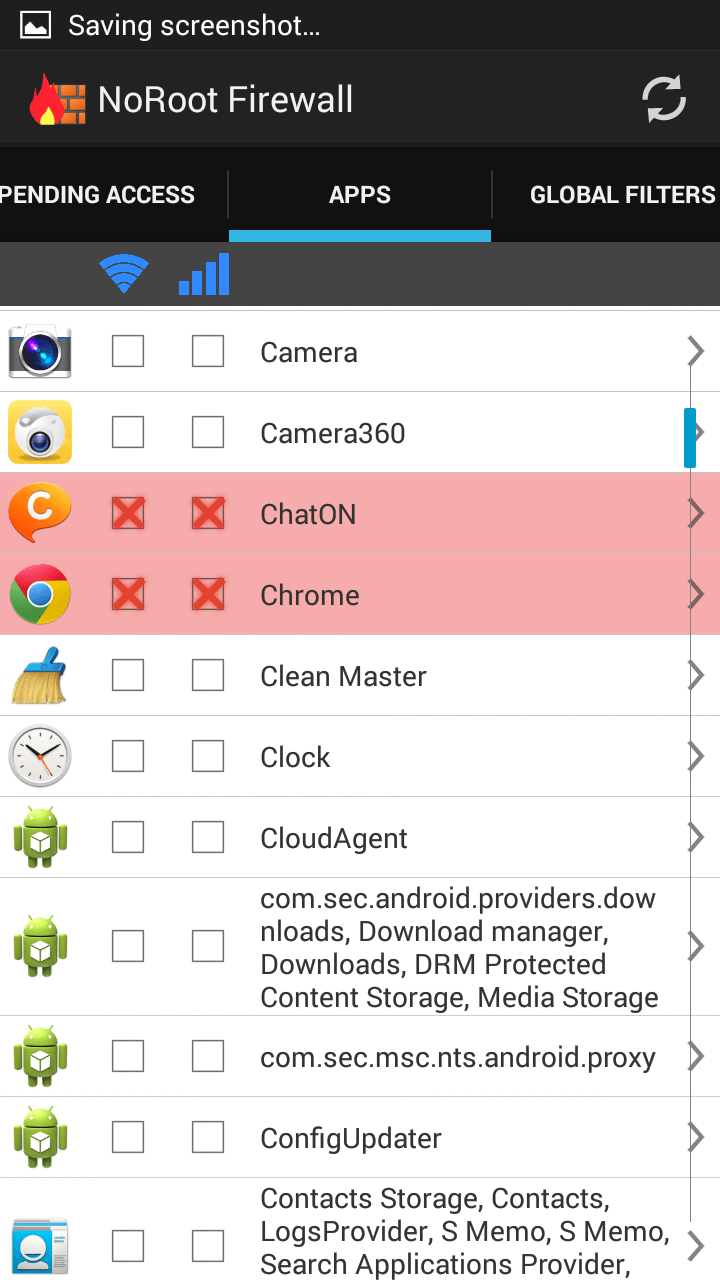Toggle Wi-Fi checkbox for Contacts Storage
This screenshot has height=1280, width=720.
(x=128, y=1246)
